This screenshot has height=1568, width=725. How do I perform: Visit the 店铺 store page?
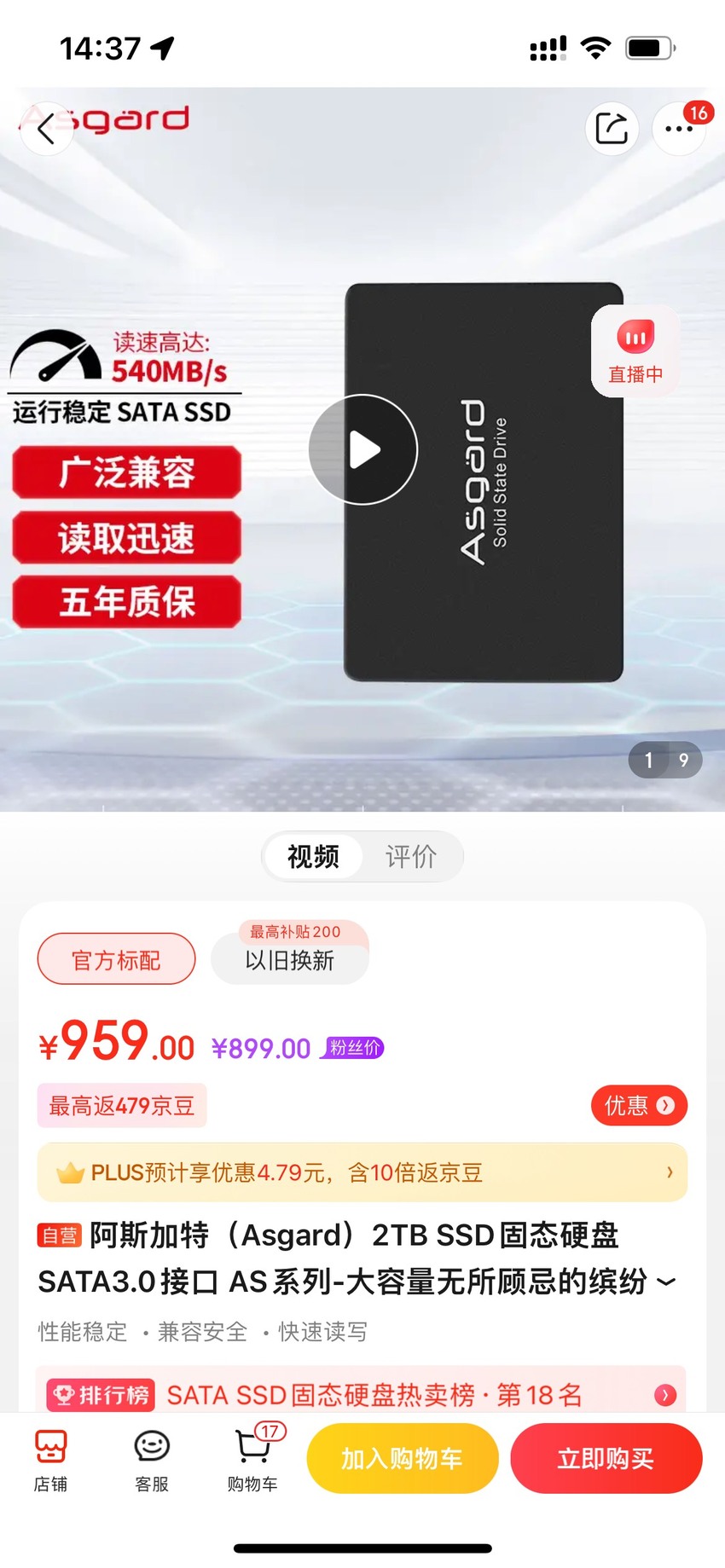[x=50, y=1461]
